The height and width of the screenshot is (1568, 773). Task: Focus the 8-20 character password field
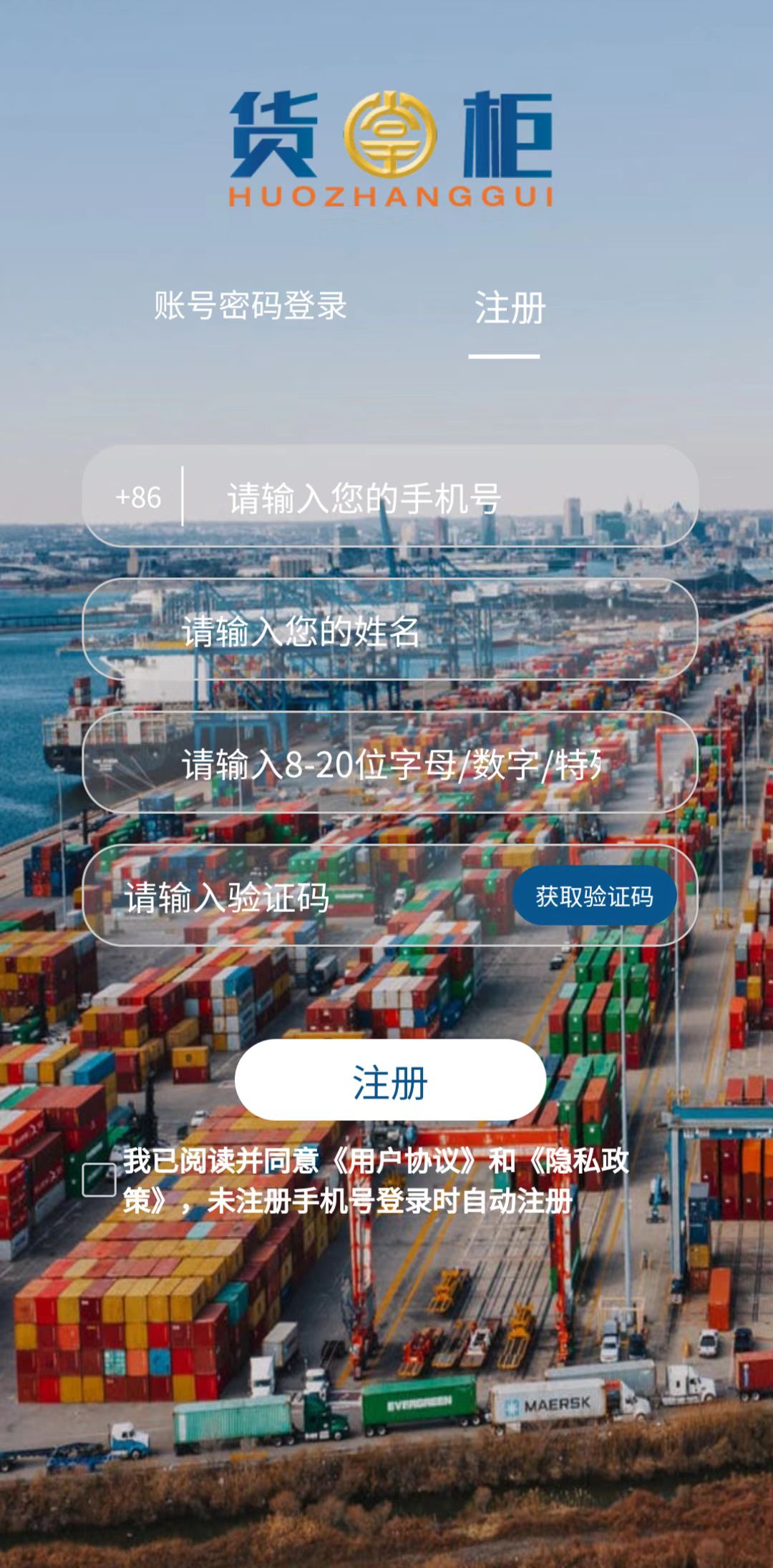click(x=390, y=763)
